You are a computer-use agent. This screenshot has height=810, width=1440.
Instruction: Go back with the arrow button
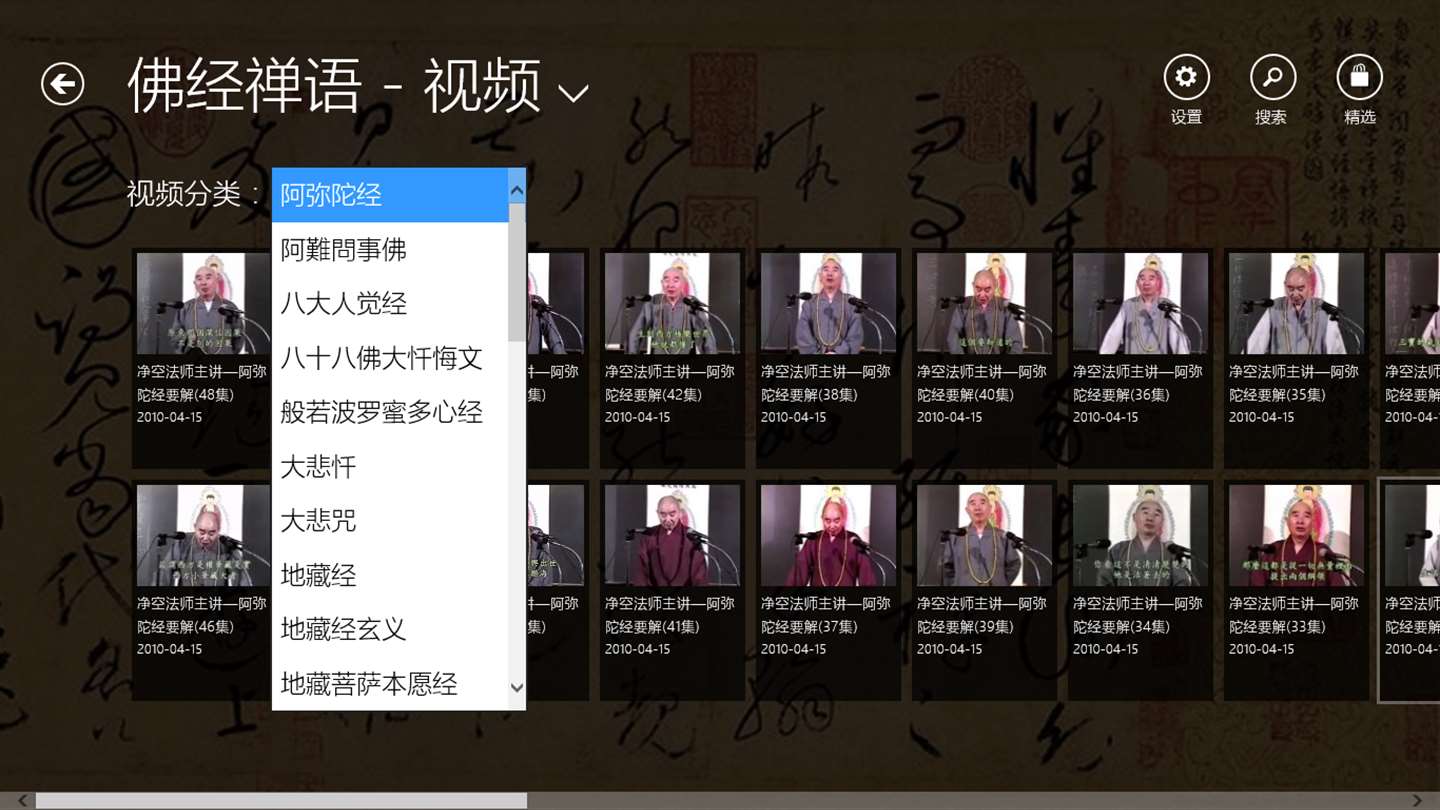(x=62, y=84)
